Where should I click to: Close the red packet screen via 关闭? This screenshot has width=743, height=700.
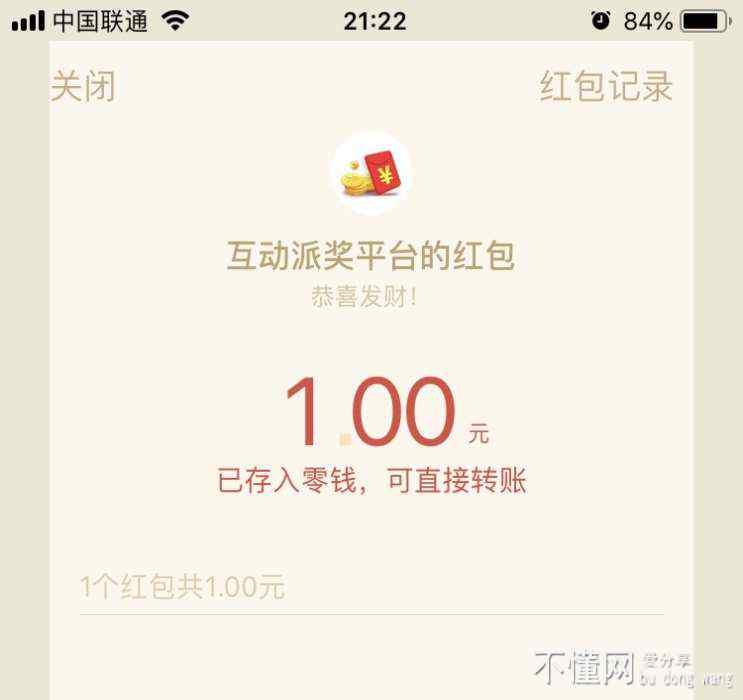click(83, 87)
